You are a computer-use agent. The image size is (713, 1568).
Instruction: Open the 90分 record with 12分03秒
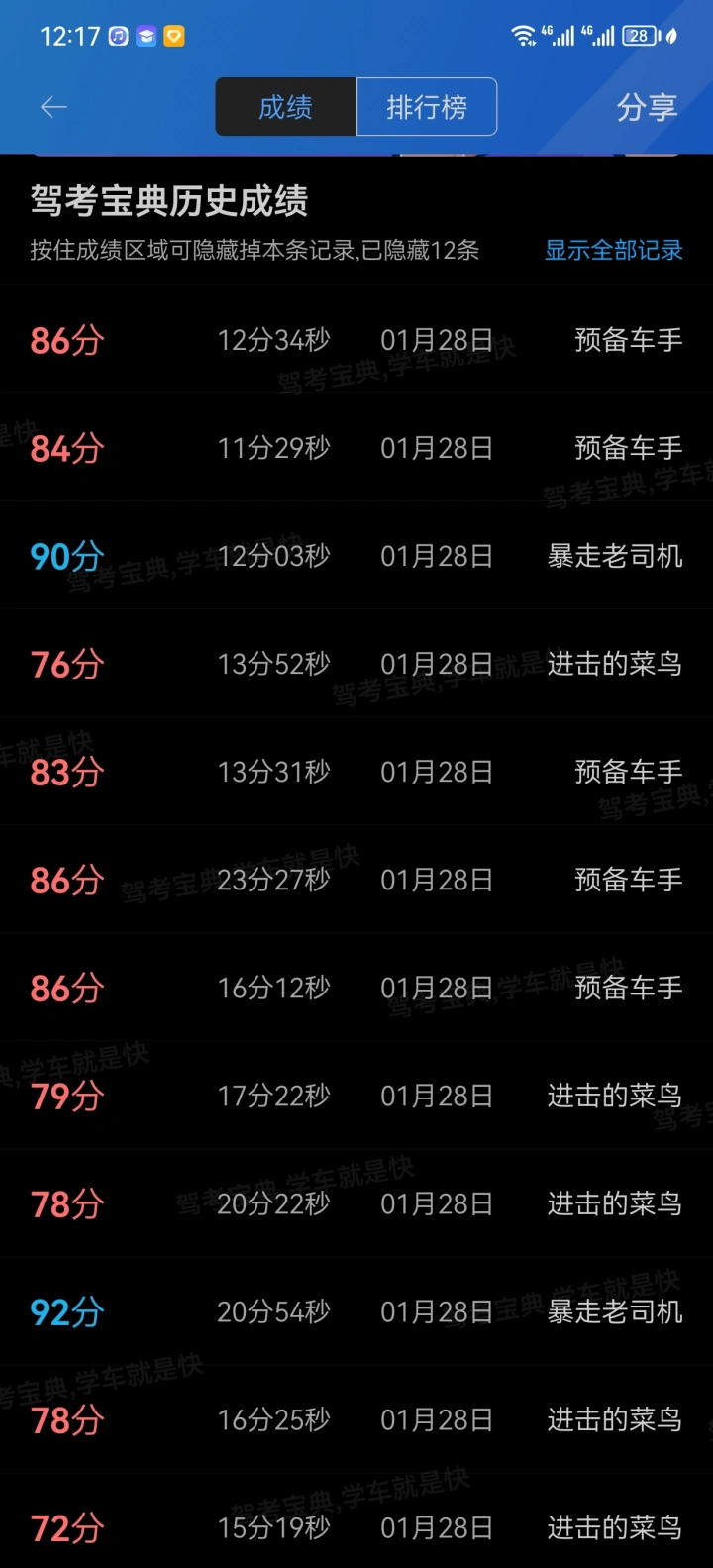(356, 556)
